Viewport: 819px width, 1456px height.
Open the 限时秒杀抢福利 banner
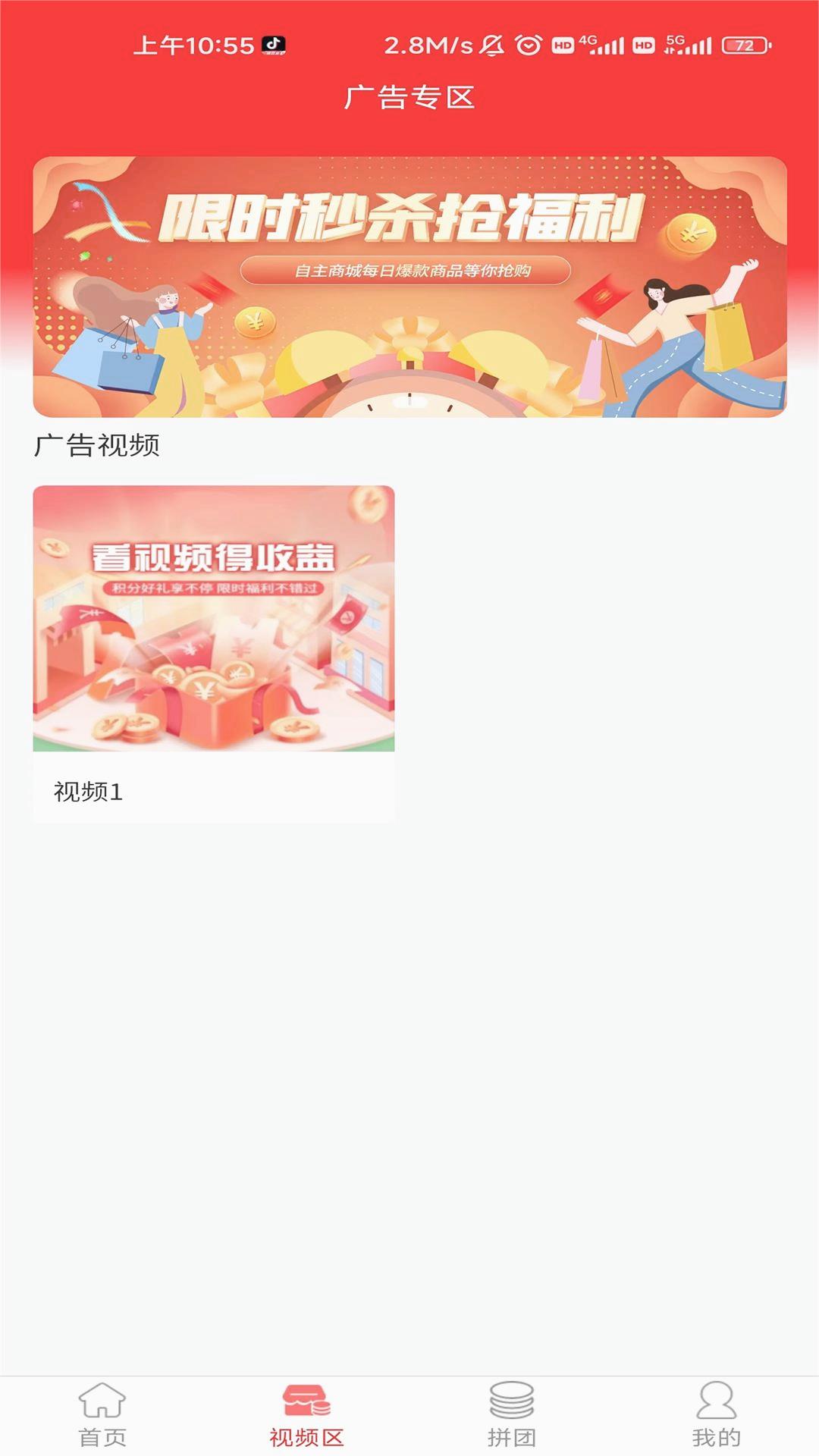point(409,287)
